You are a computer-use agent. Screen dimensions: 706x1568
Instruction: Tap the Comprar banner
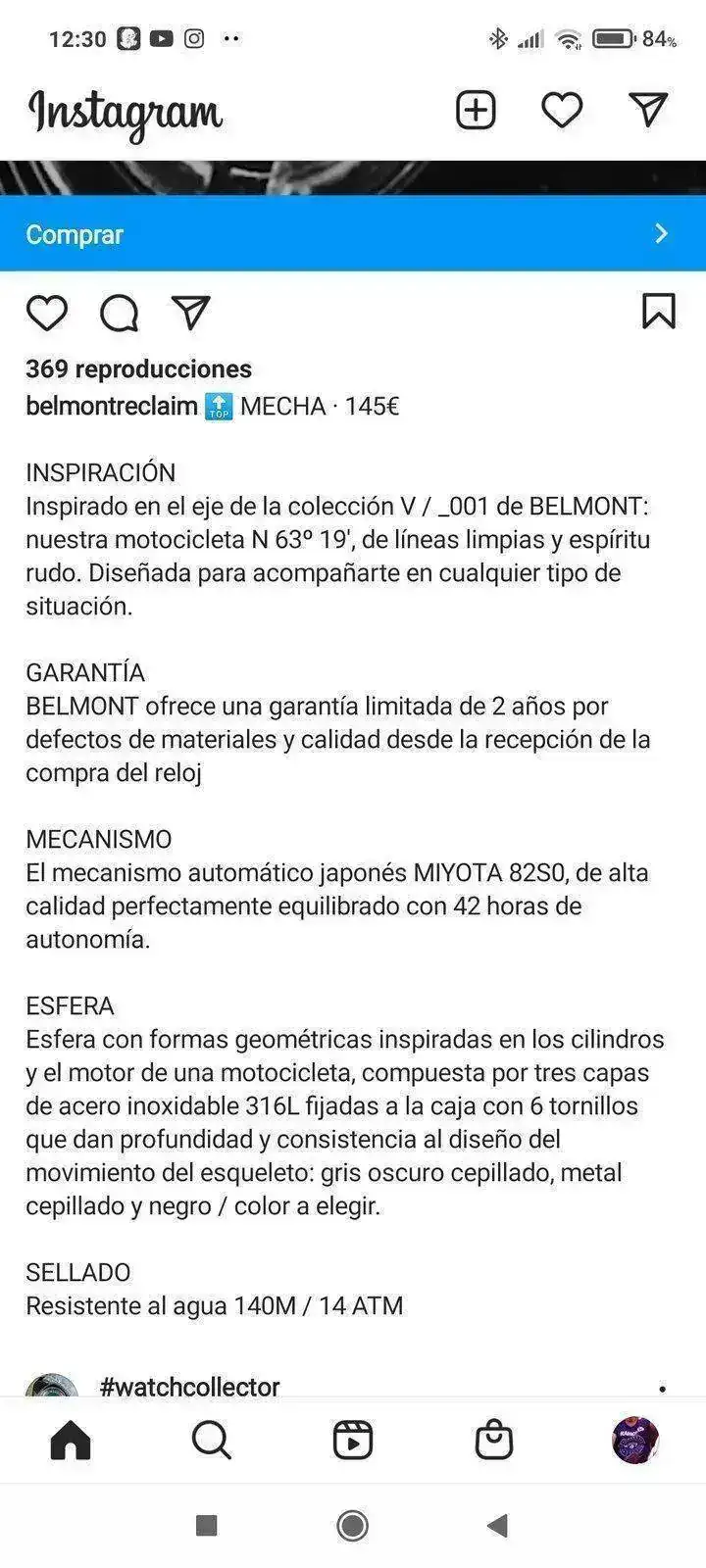[x=353, y=234]
